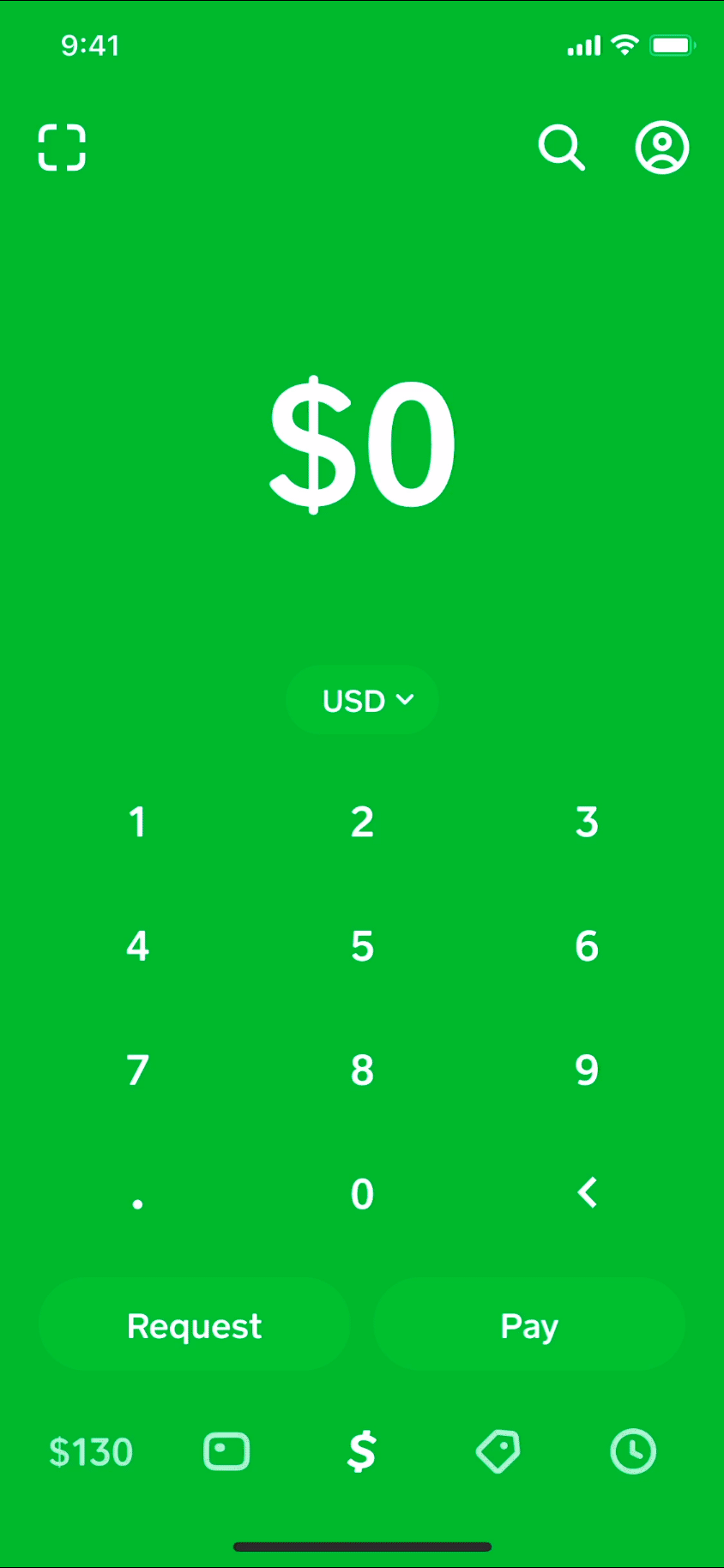Enter digit 4 on the keypad
The image size is (724, 1568).
click(x=137, y=946)
